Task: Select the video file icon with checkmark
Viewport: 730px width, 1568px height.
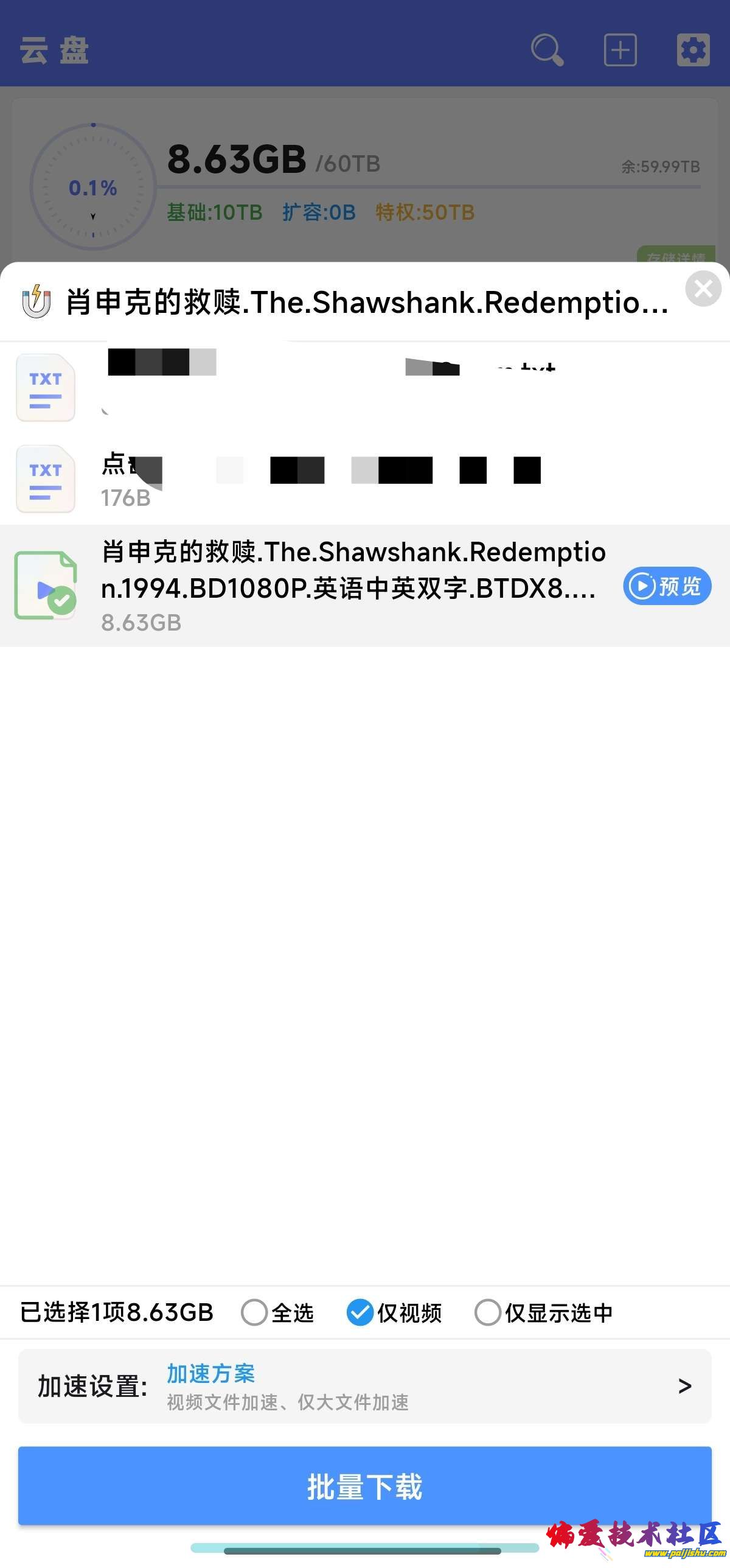Action: (x=45, y=584)
